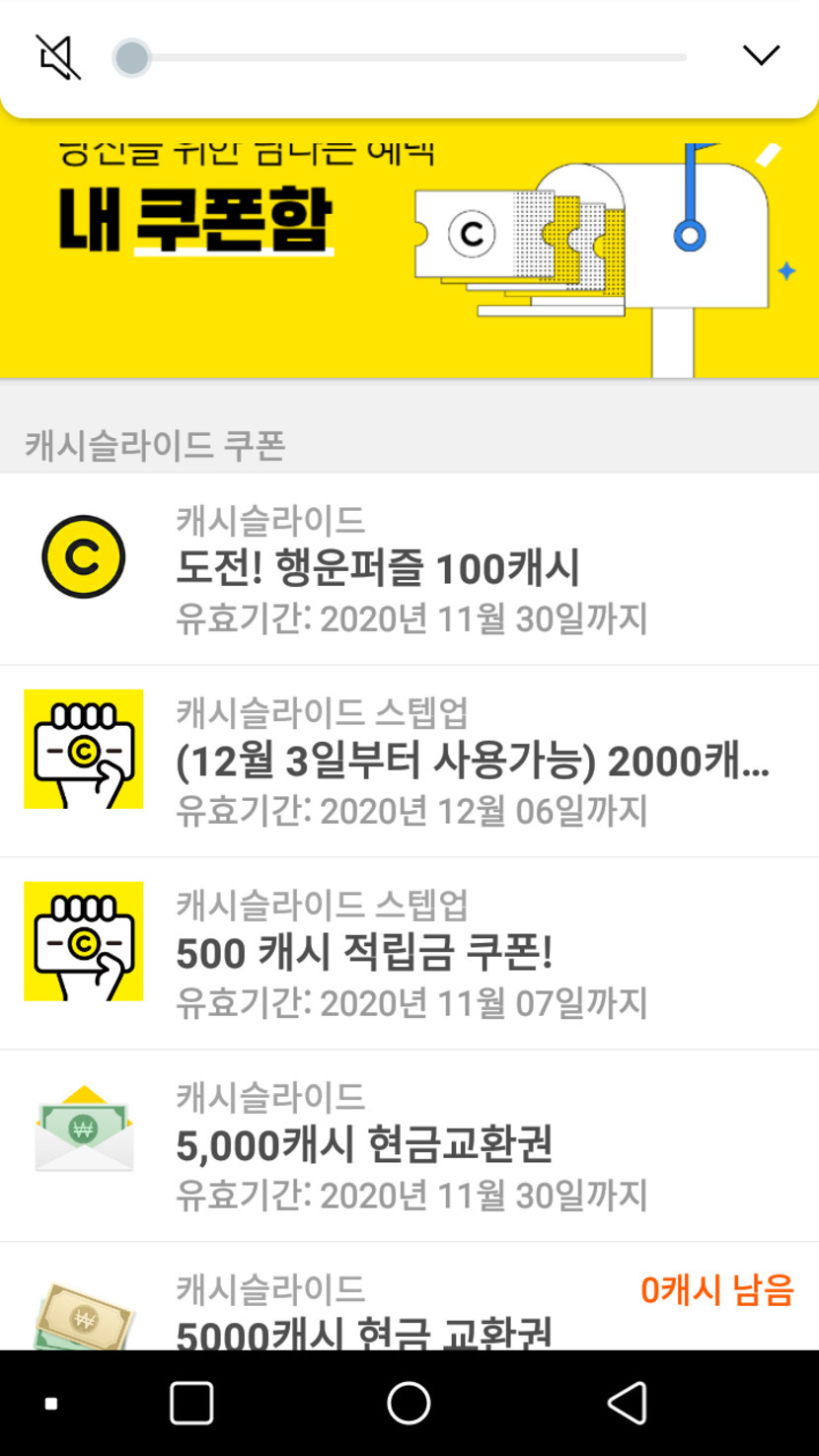Go back with the system back button
Screen dimensions: 819x1456
pos(627,1402)
